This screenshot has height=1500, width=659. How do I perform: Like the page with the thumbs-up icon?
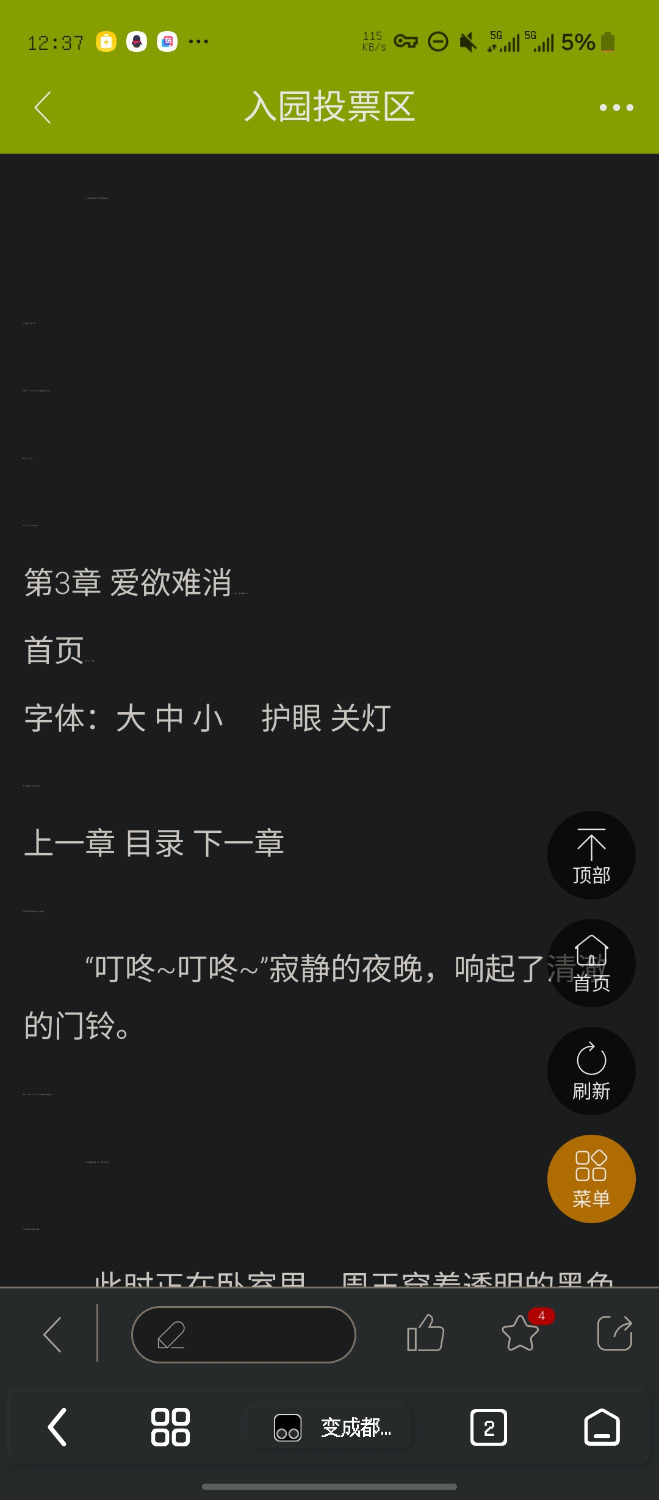tap(425, 1334)
